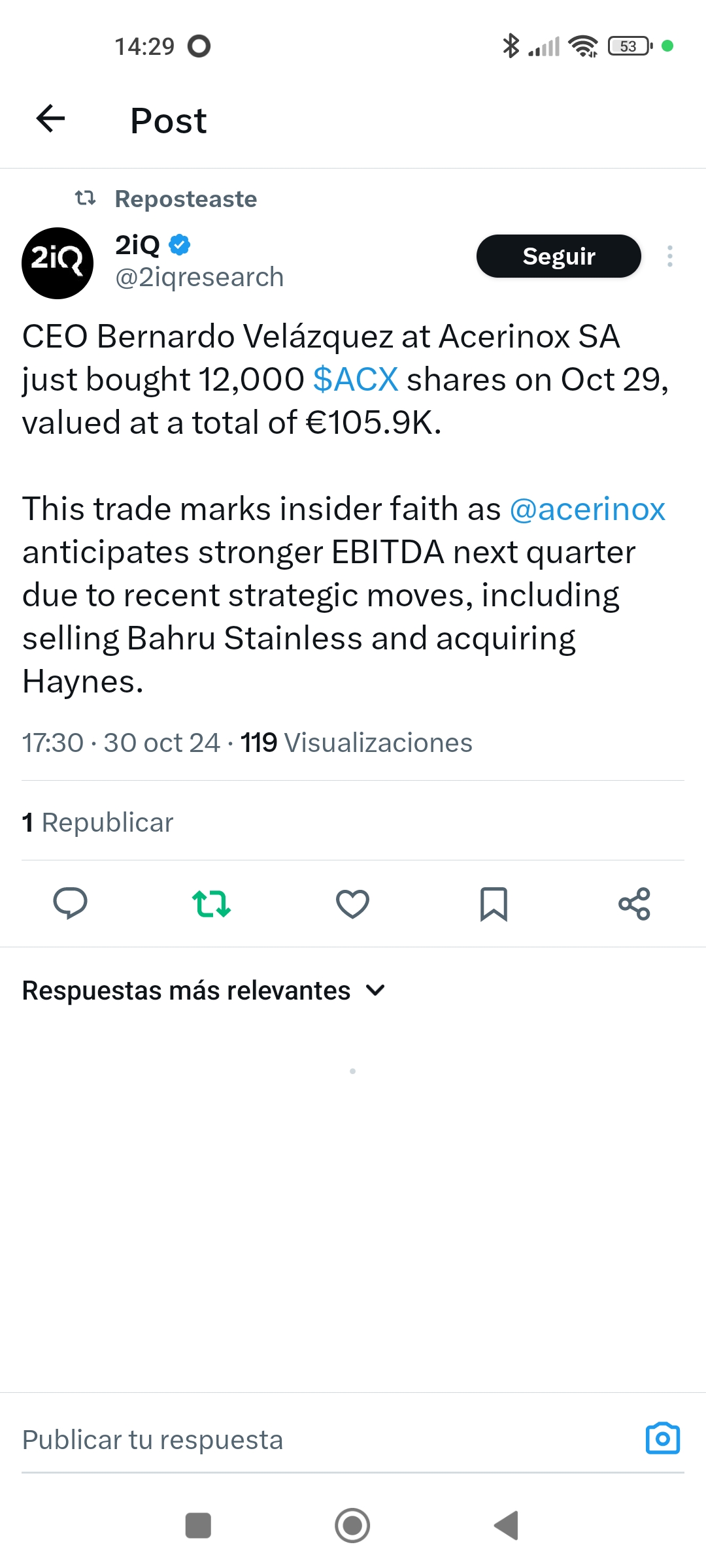Image resolution: width=706 pixels, height=1568 pixels.
Task: View who reposted via 1 Republicar
Action: pyautogui.click(x=97, y=822)
